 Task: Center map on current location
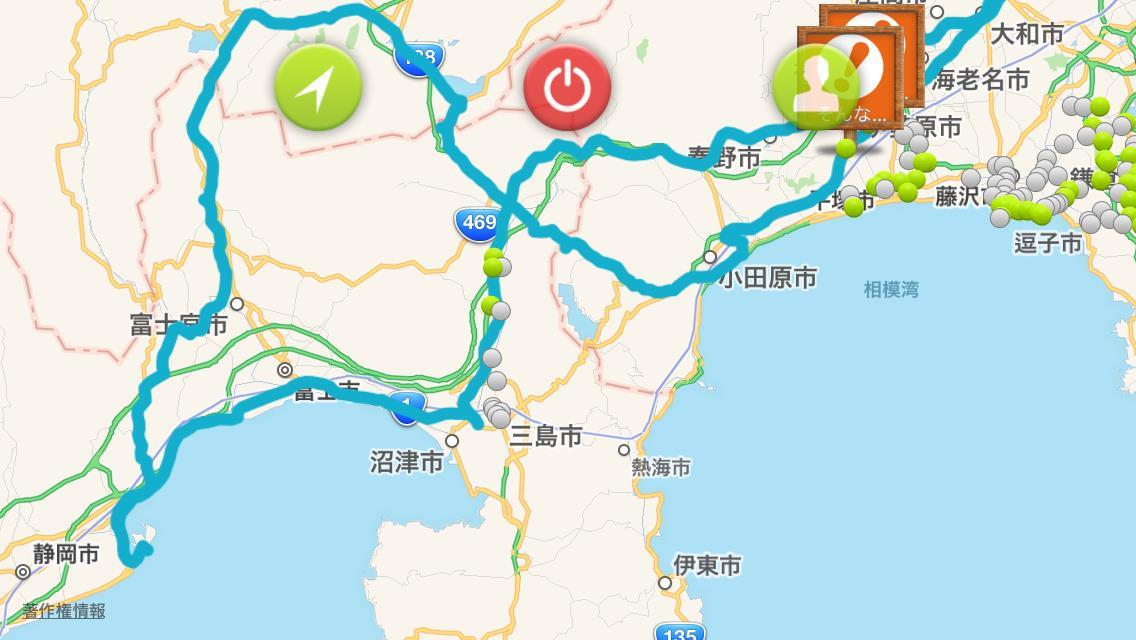point(318,87)
